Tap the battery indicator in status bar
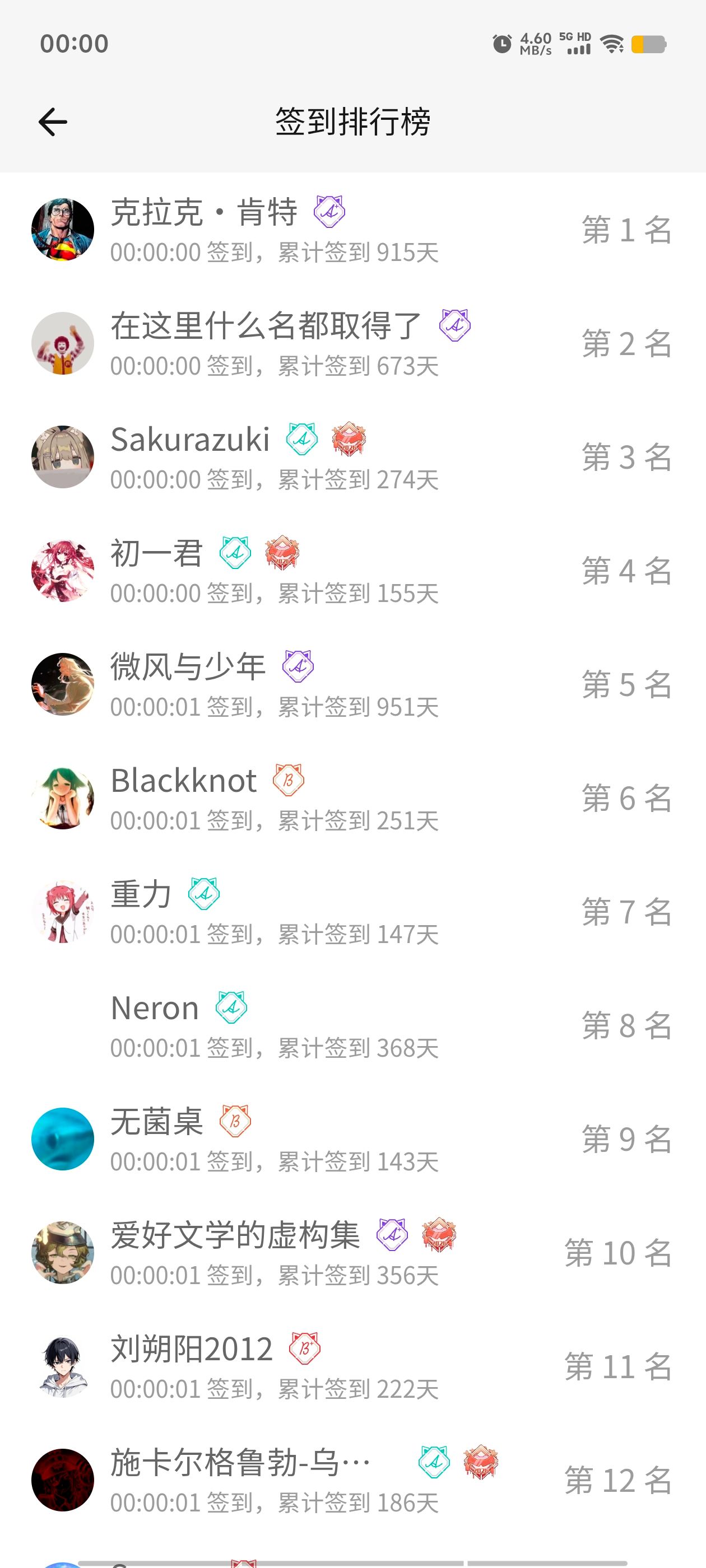 coord(648,44)
